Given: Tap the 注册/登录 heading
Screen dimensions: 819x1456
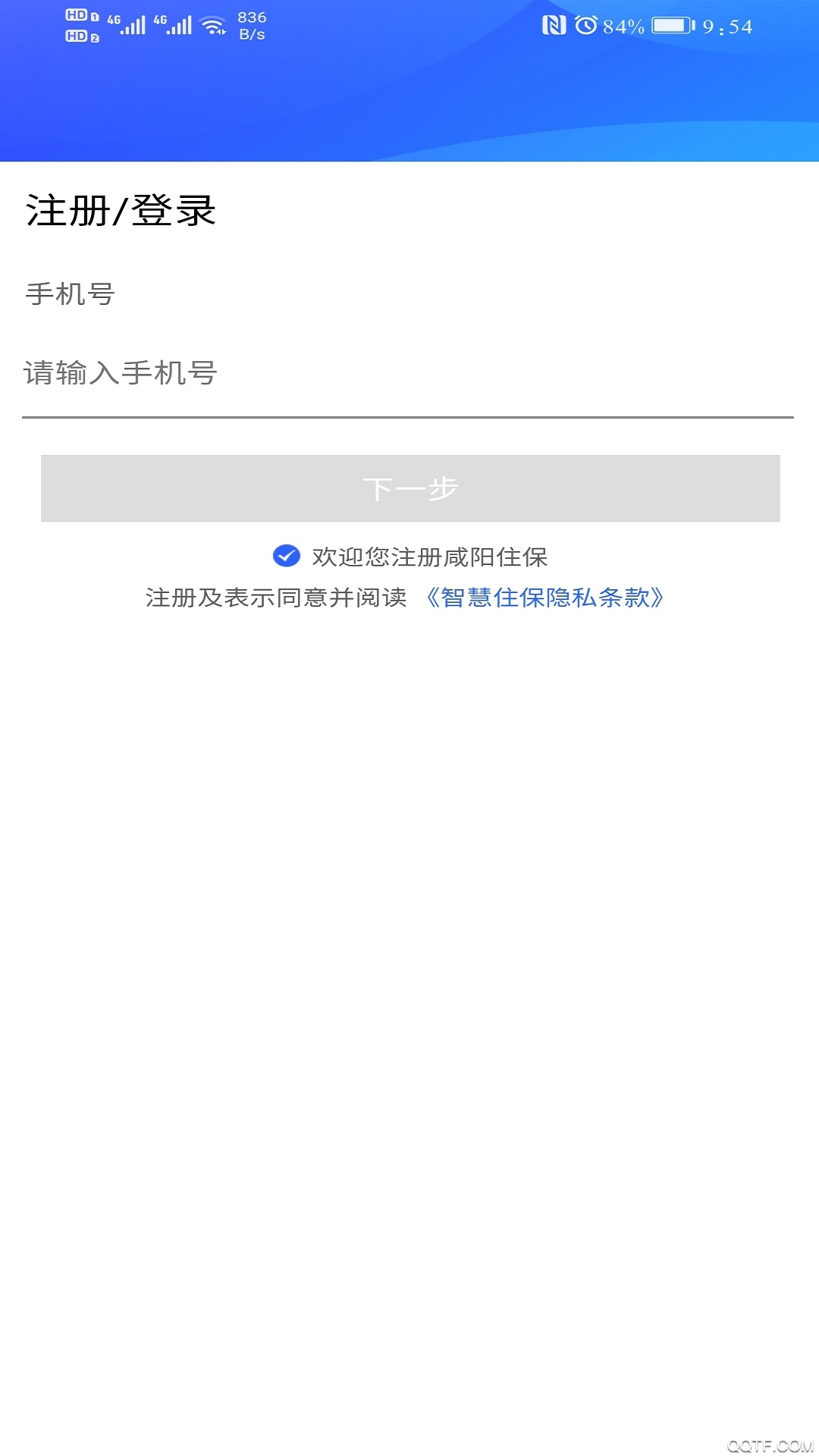Looking at the screenshot, I should (x=121, y=211).
